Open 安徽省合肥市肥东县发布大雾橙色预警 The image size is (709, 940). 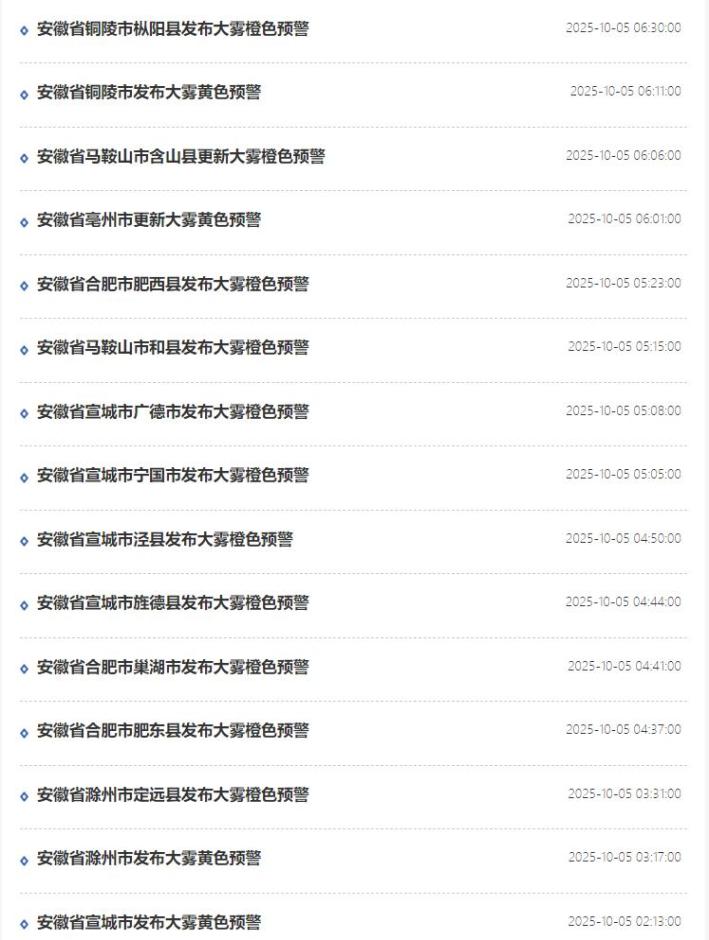pyautogui.click(x=172, y=731)
